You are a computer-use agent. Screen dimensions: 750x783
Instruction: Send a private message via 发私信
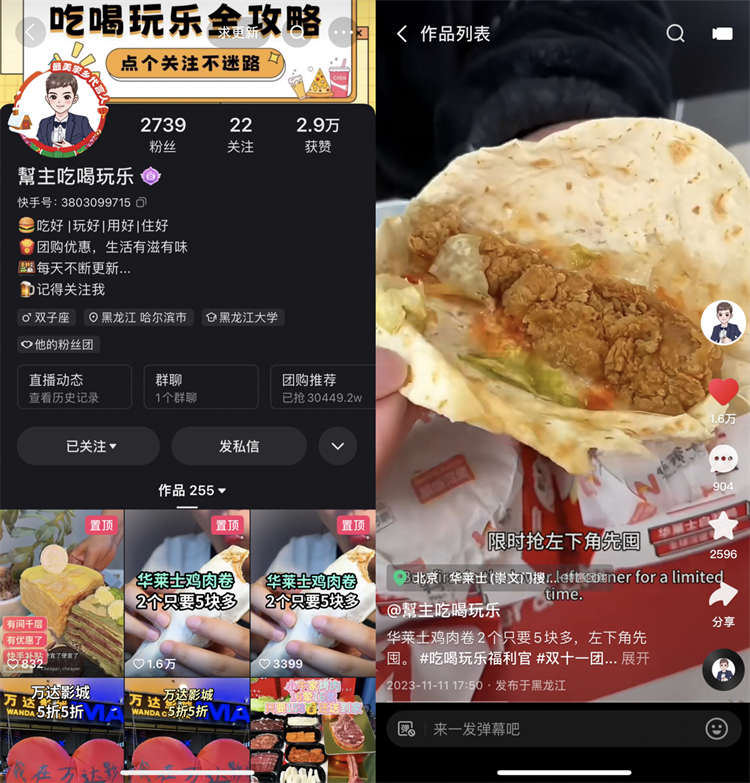click(x=239, y=446)
